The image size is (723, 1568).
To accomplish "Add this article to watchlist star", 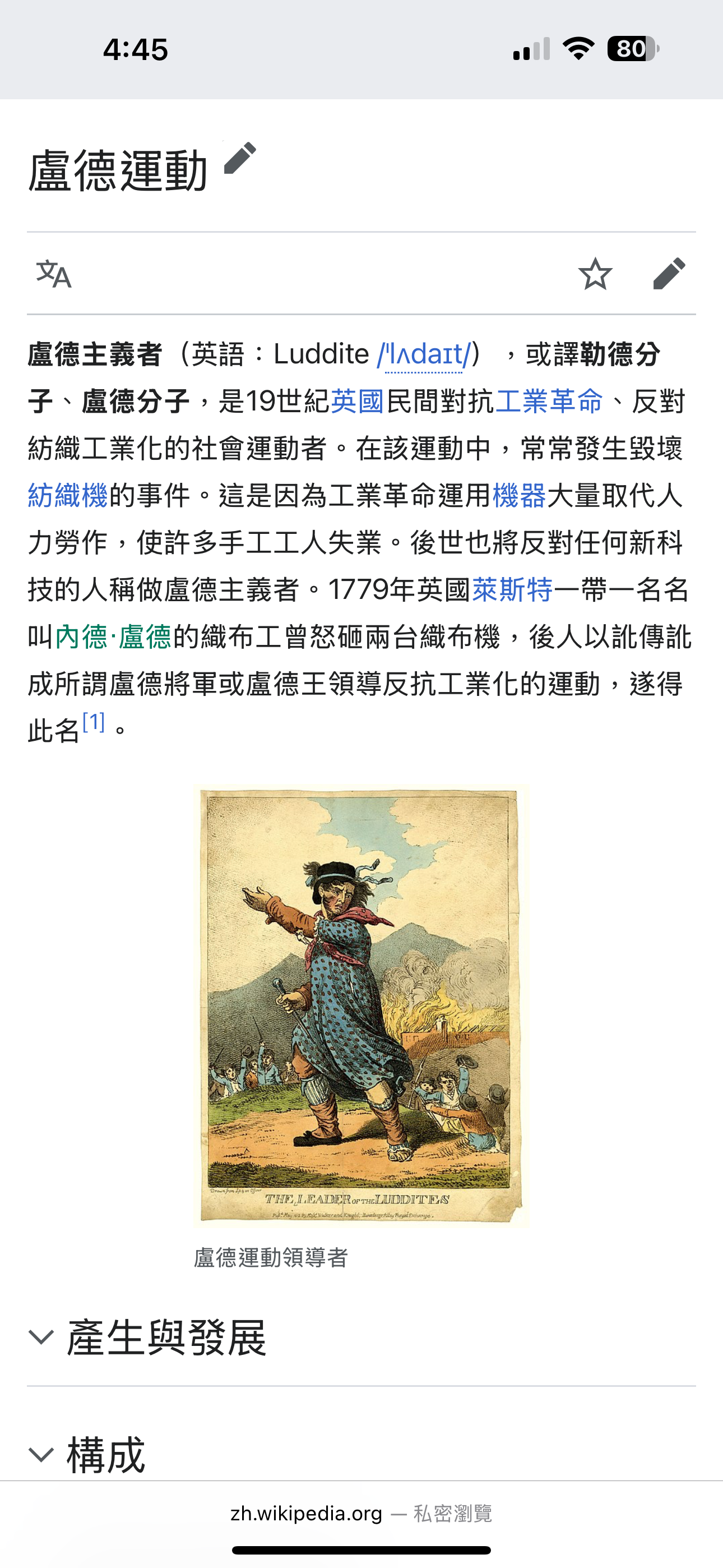I will [x=595, y=274].
